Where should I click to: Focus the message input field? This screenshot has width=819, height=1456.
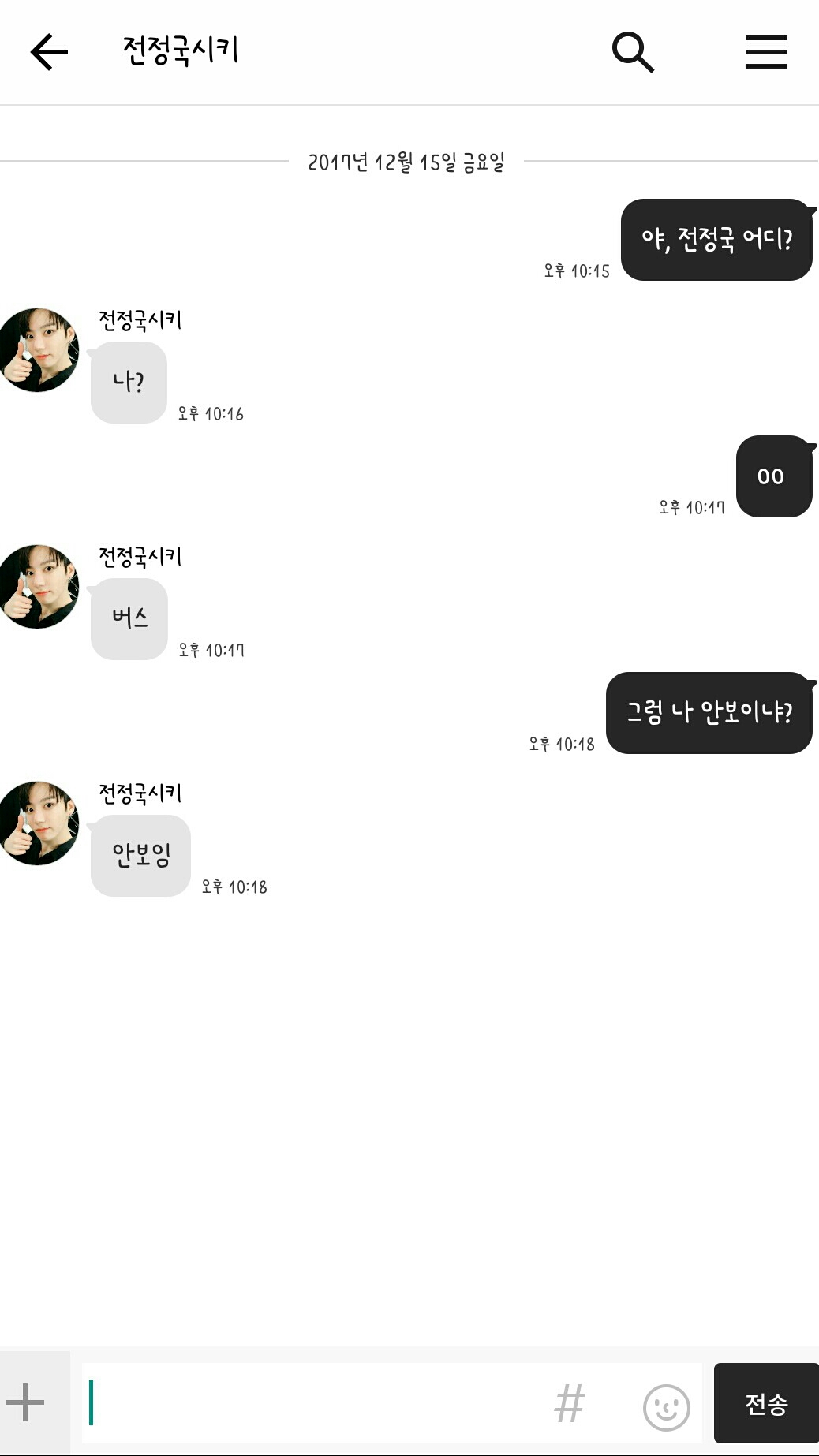pyautogui.click(x=316, y=1402)
